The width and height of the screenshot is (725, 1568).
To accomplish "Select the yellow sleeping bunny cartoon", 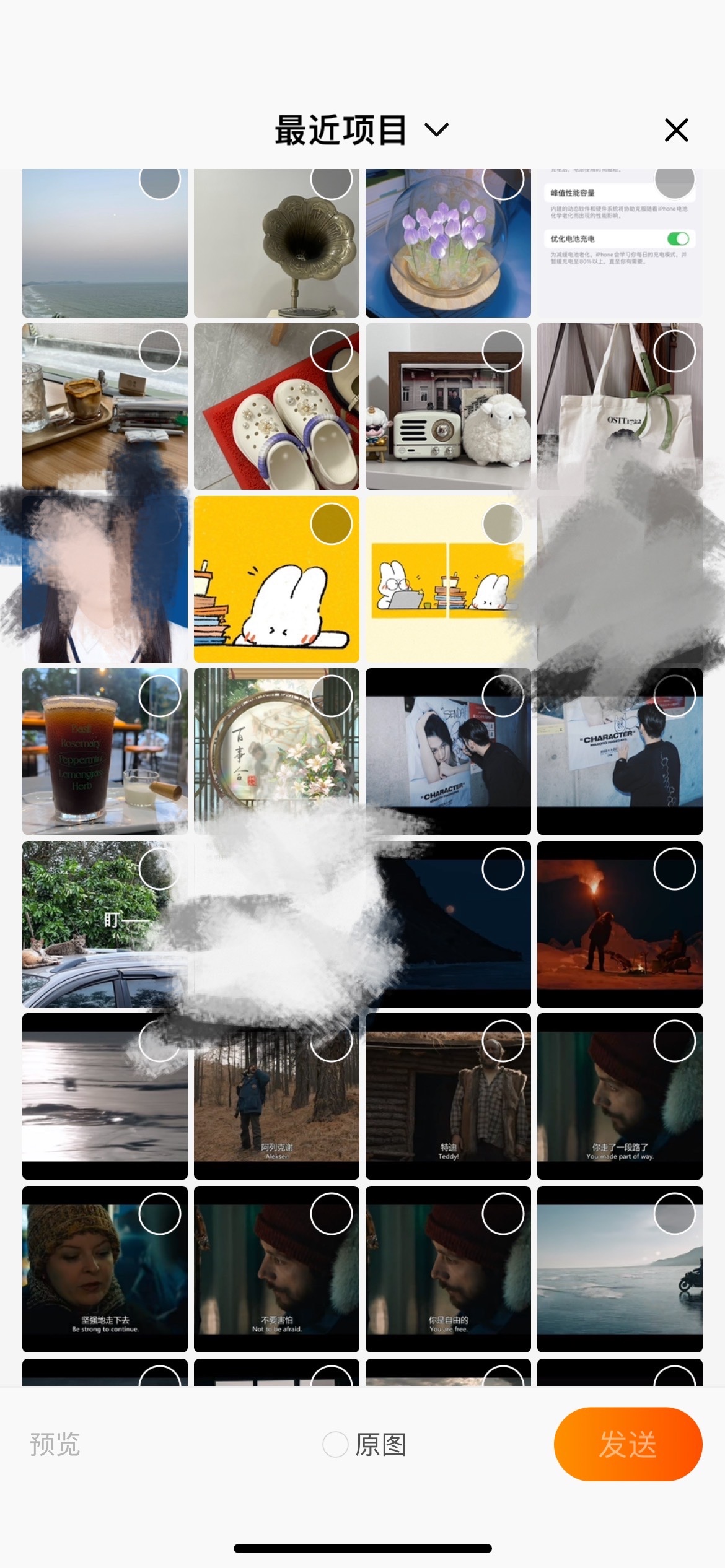I will pyautogui.click(x=331, y=524).
